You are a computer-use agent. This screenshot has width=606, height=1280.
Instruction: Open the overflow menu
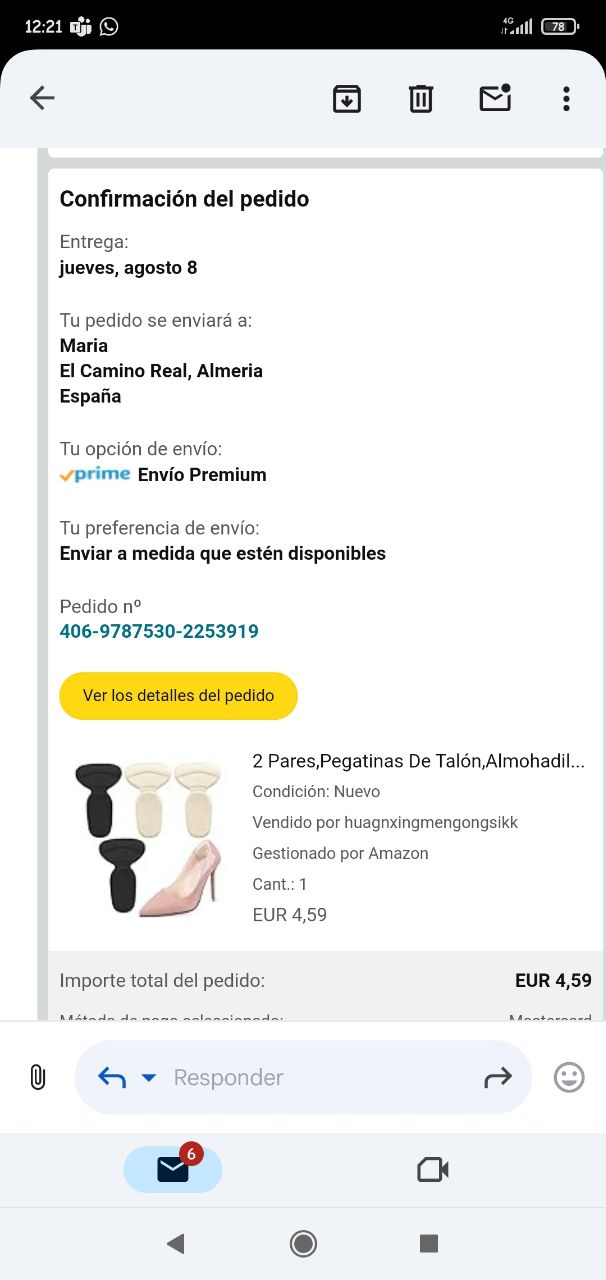tap(566, 98)
